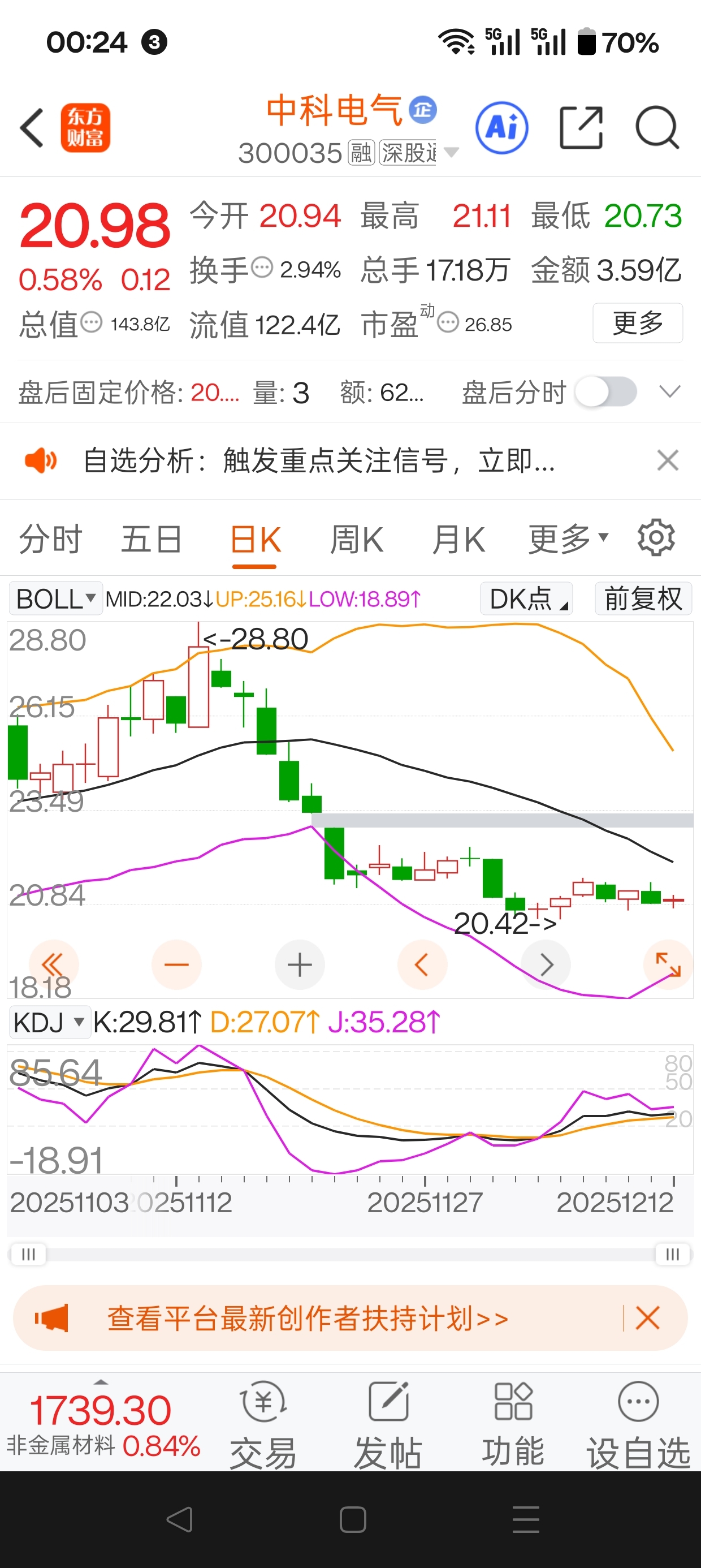Screen dimensions: 701x1568
Task: Toggle the 盘后分时 switch
Action: (x=605, y=392)
